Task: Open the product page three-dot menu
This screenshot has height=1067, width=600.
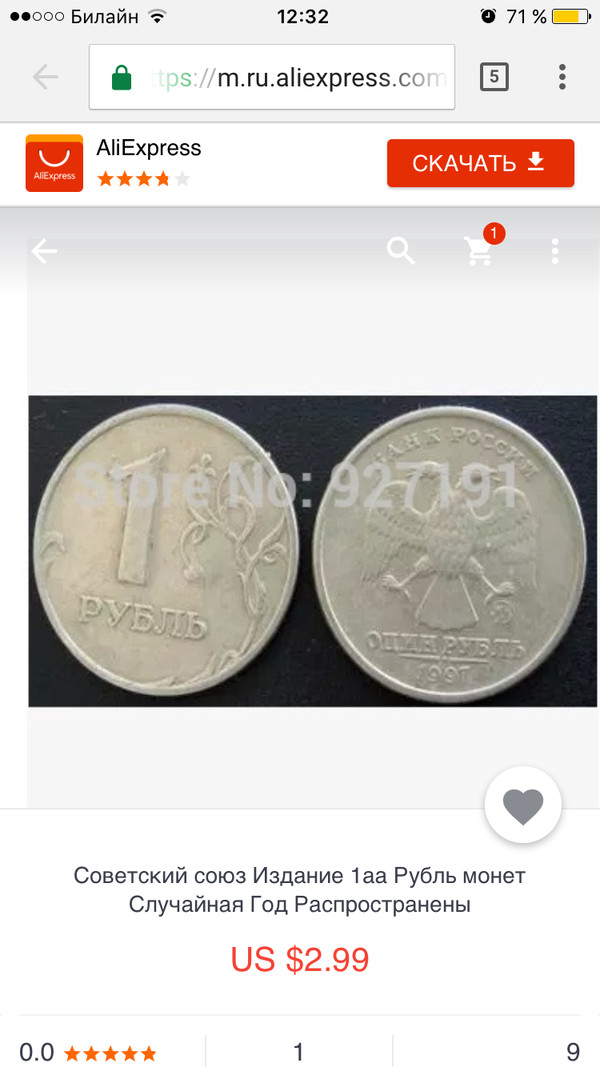Action: tap(555, 251)
